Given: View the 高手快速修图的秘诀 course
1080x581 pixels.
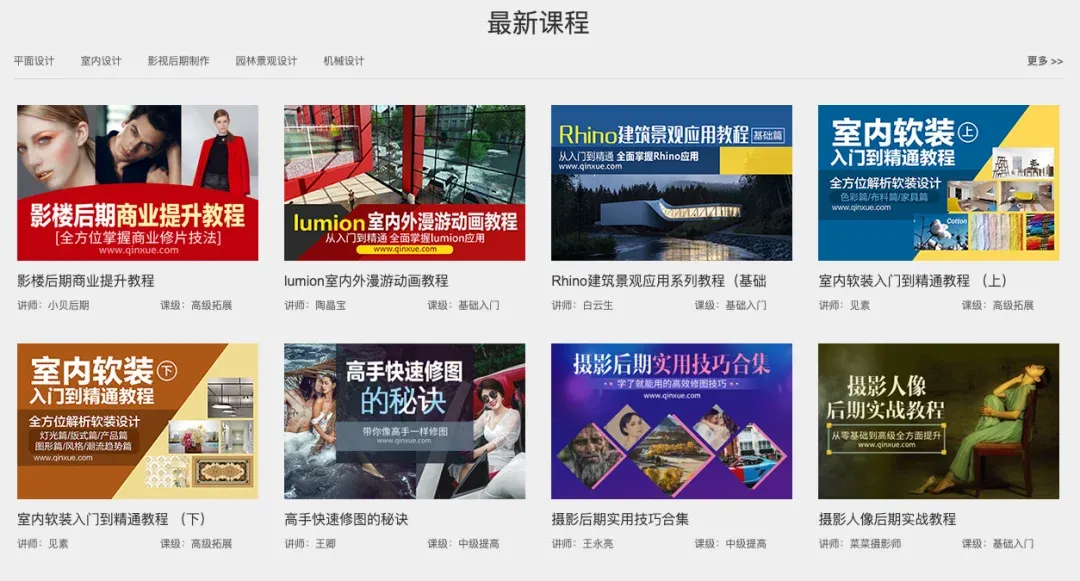Looking at the screenshot, I should pyautogui.click(x=404, y=421).
